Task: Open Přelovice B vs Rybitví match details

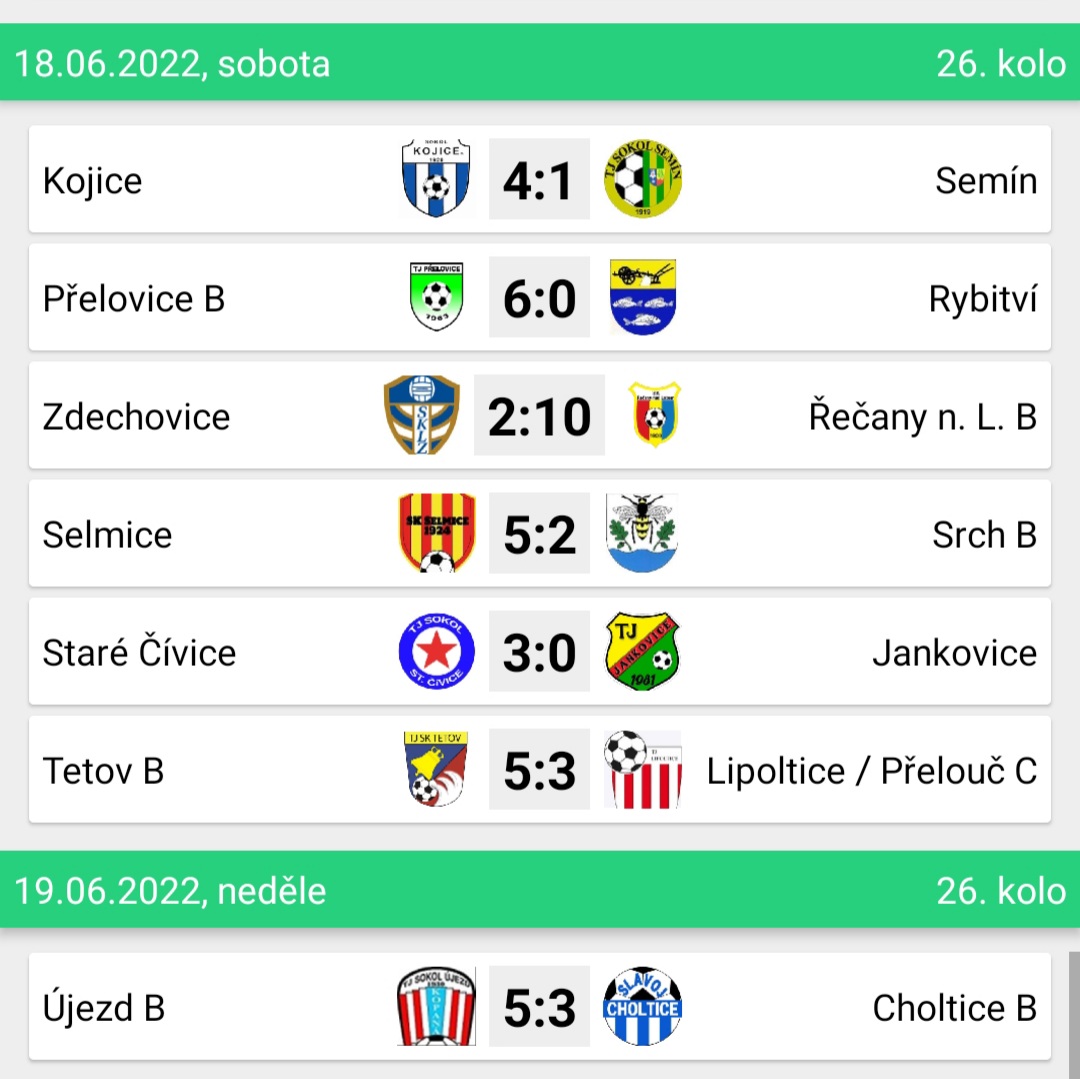Action: tap(539, 298)
